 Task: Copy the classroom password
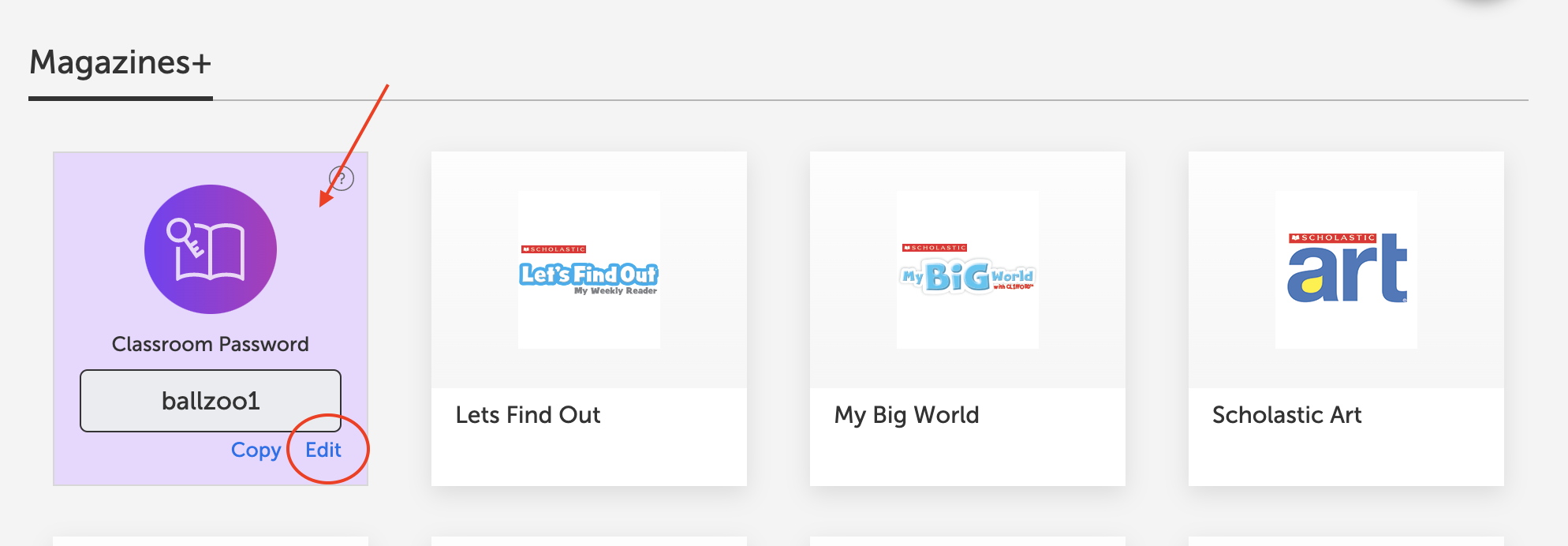click(x=256, y=450)
